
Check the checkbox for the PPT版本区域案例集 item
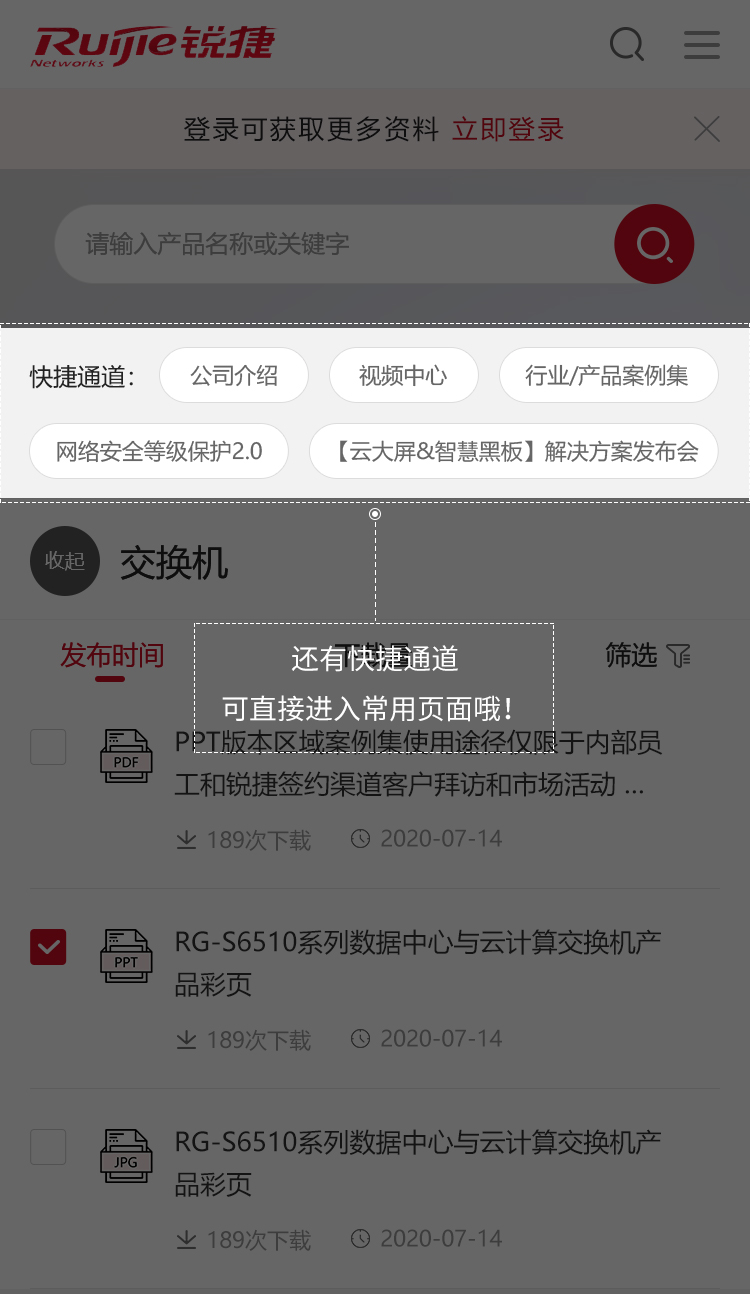[x=48, y=747]
